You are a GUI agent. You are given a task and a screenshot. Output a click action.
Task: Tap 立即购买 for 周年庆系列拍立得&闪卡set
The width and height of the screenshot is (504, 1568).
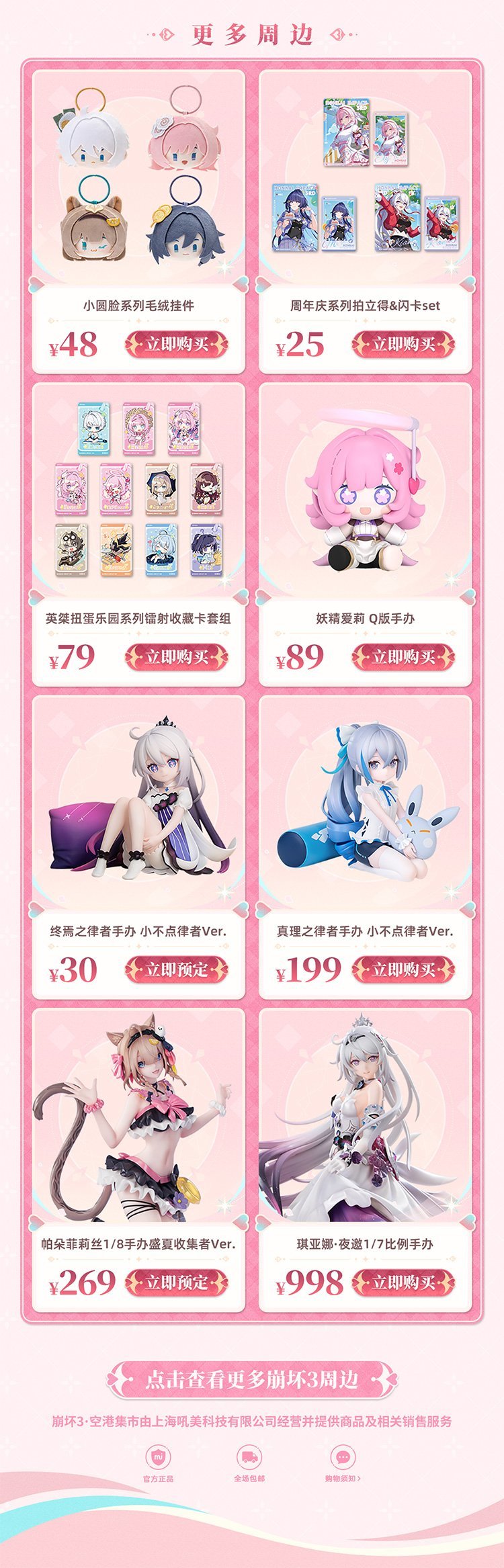403,345
